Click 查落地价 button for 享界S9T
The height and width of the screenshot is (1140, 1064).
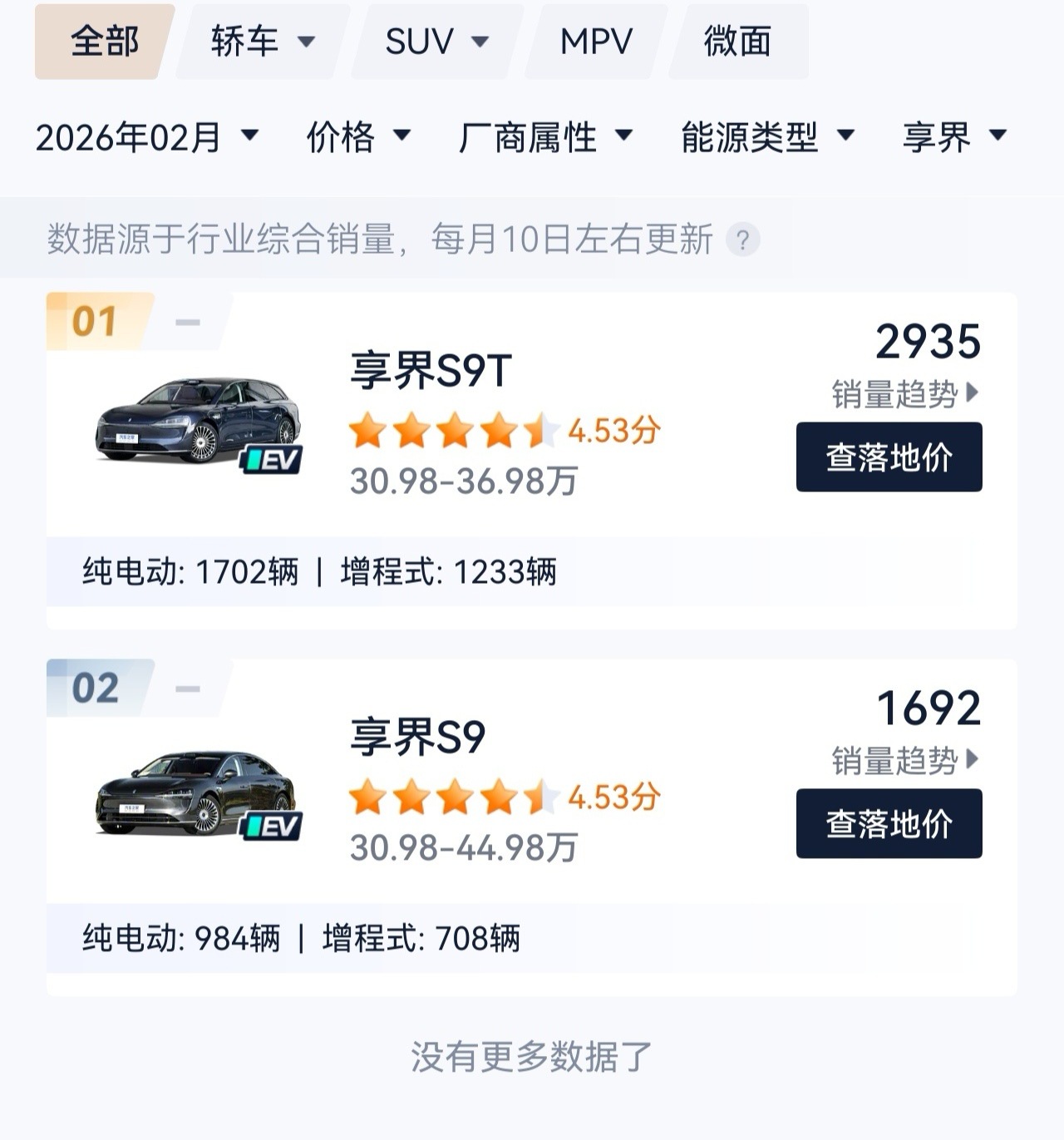point(888,456)
